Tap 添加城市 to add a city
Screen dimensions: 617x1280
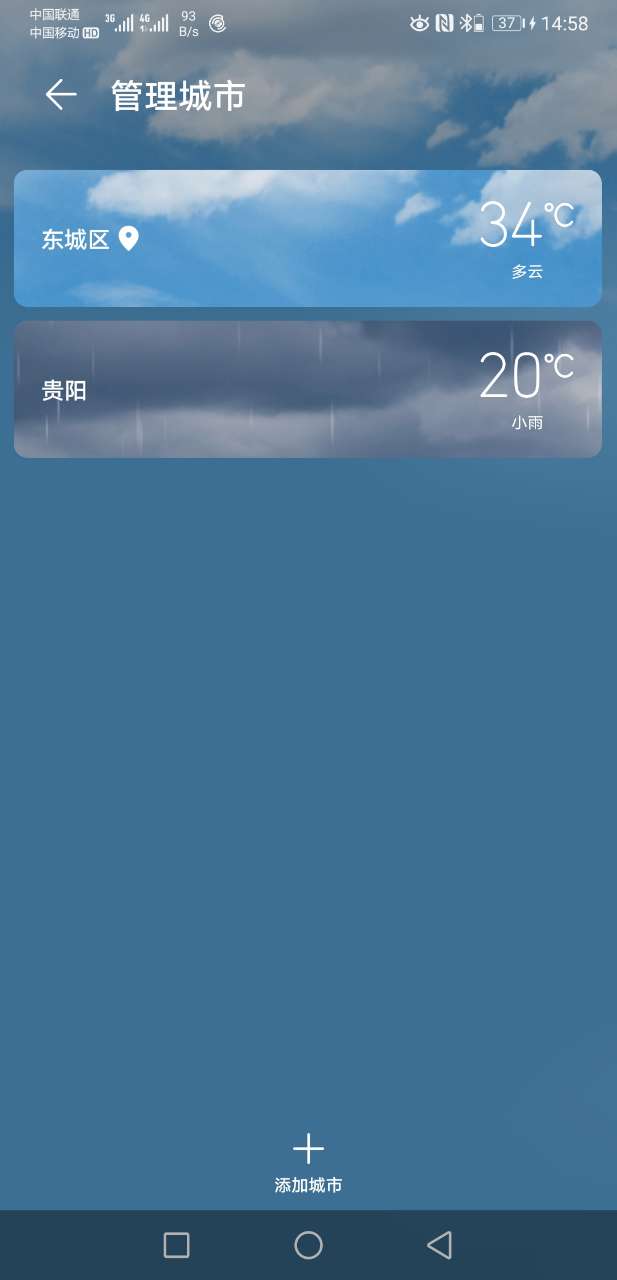308,1163
